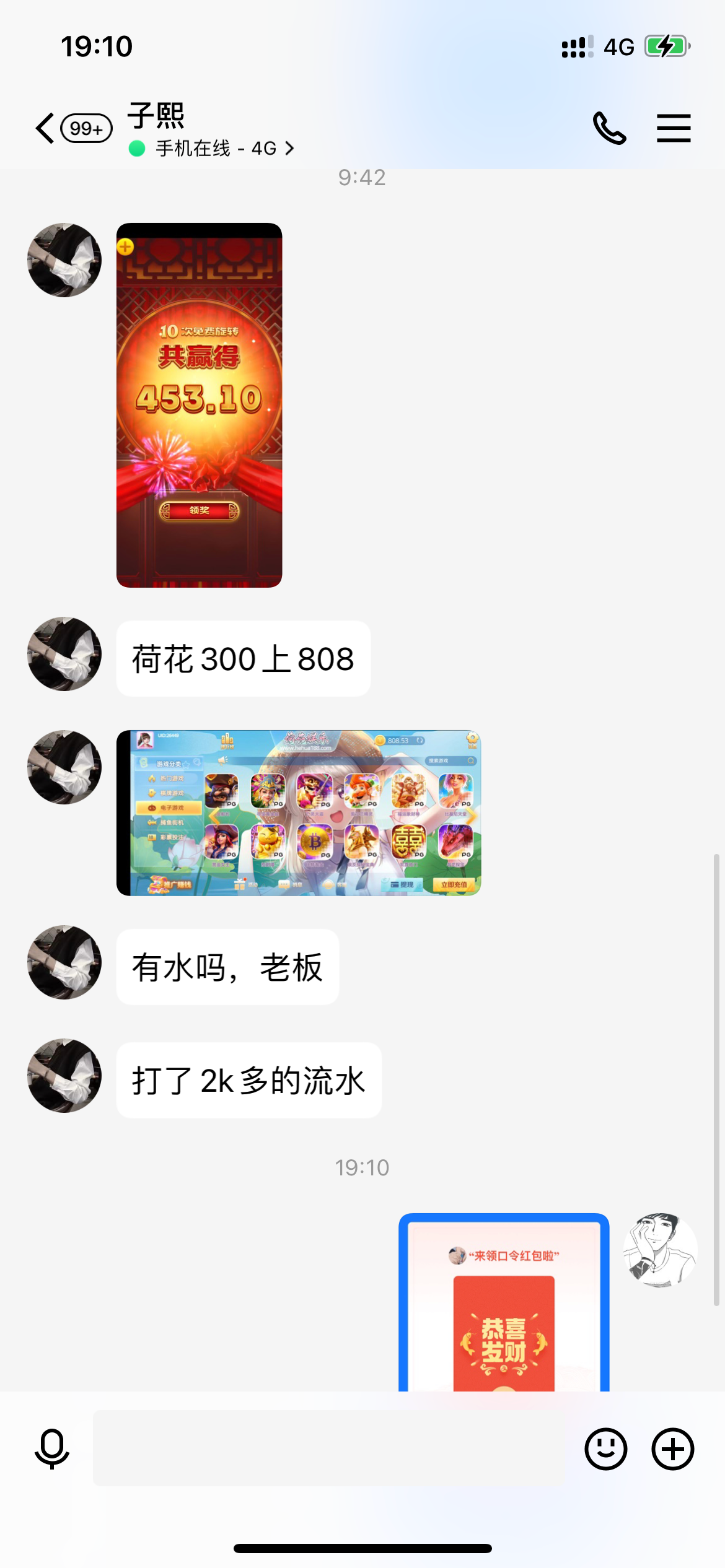Open the game lobby screenshot image
The image size is (725, 1568).
tap(299, 812)
